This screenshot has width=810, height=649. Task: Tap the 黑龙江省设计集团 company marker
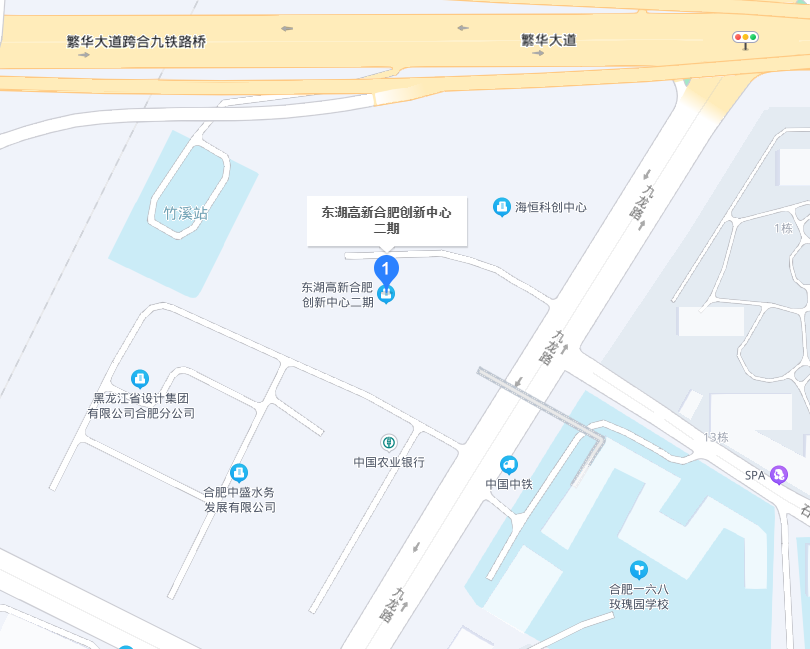140,378
